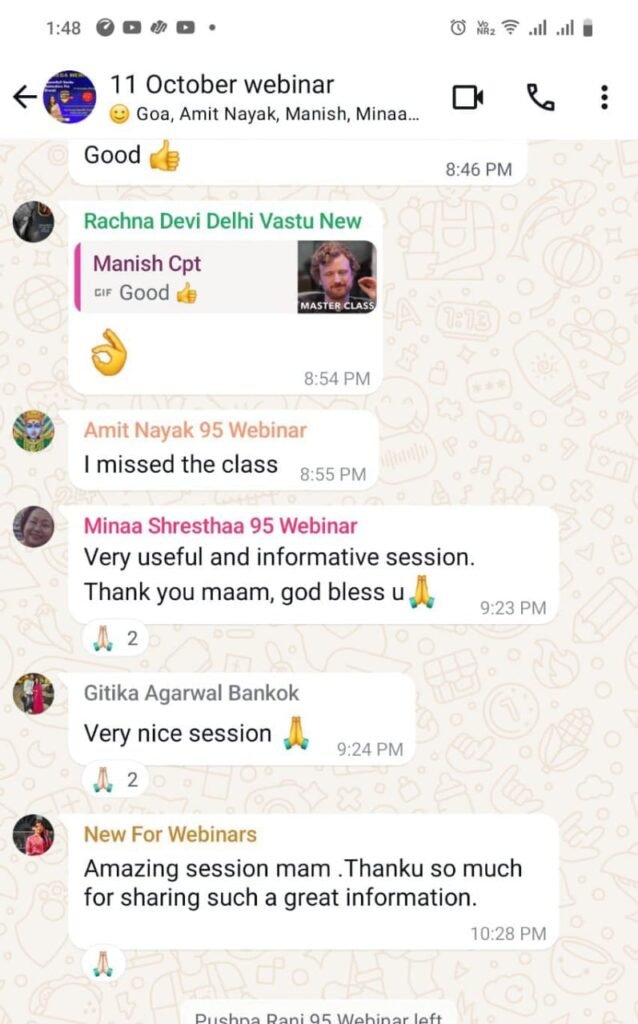View reactions on Gitika Agarwal's message
The width and height of the screenshot is (638, 1024).
[115, 779]
